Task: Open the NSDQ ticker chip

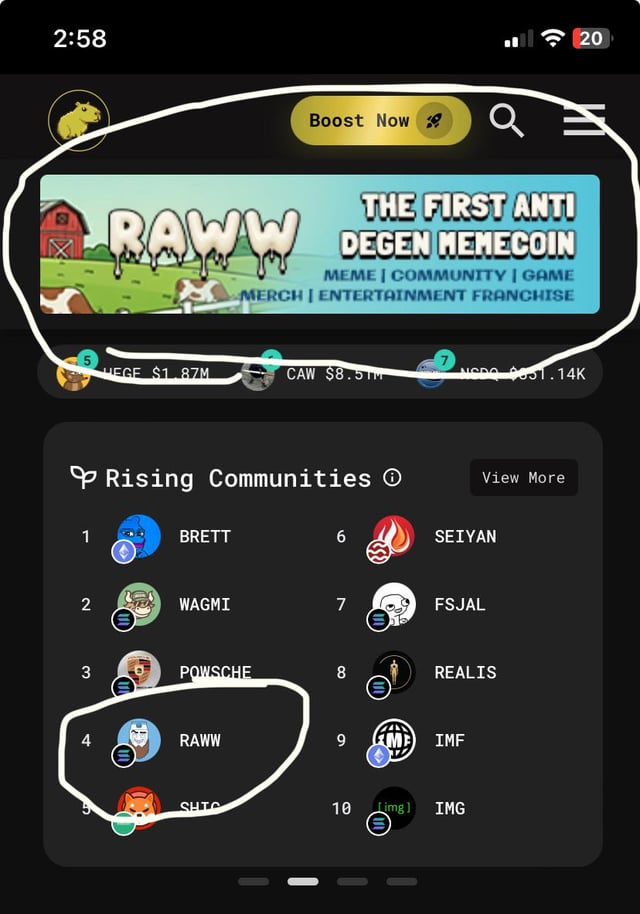Action: (x=505, y=374)
